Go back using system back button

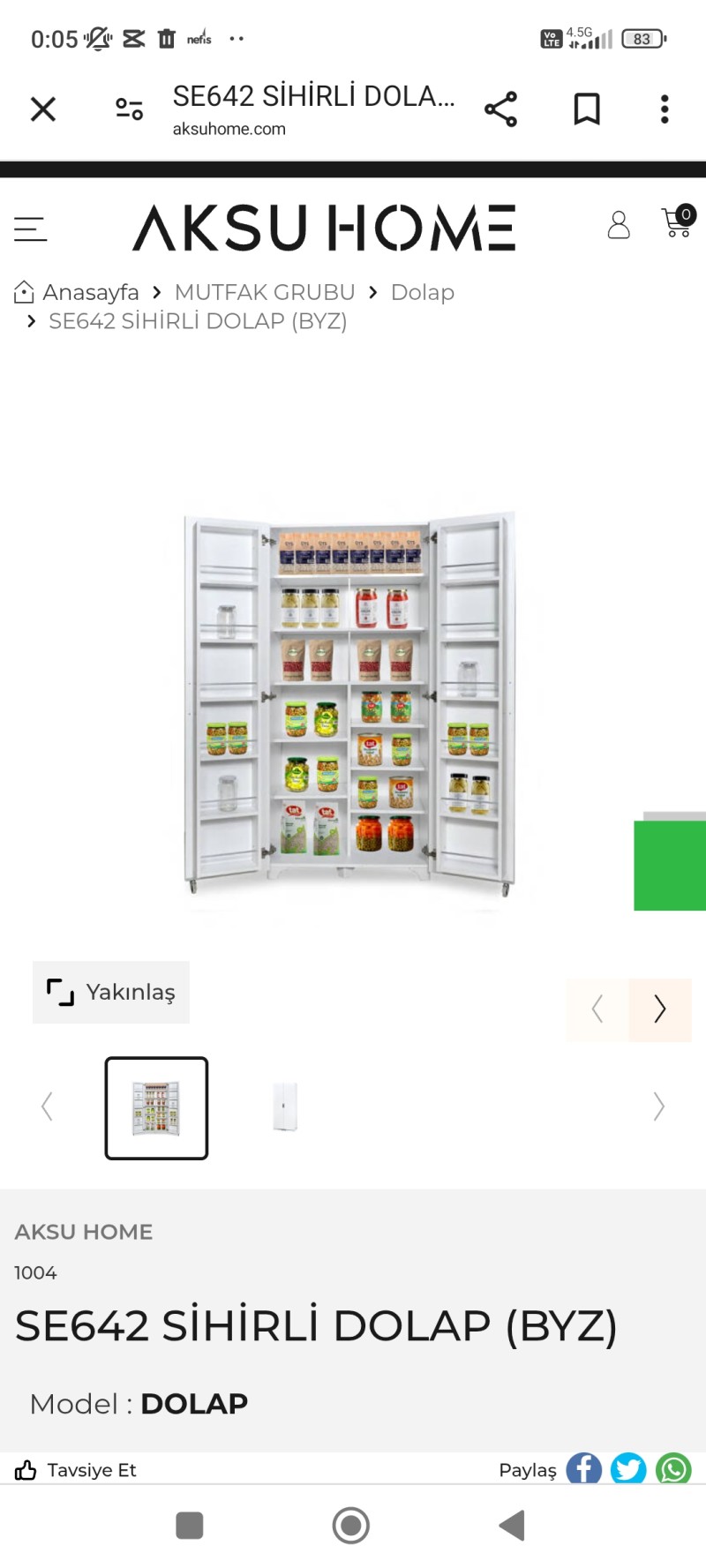[x=512, y=1525]
